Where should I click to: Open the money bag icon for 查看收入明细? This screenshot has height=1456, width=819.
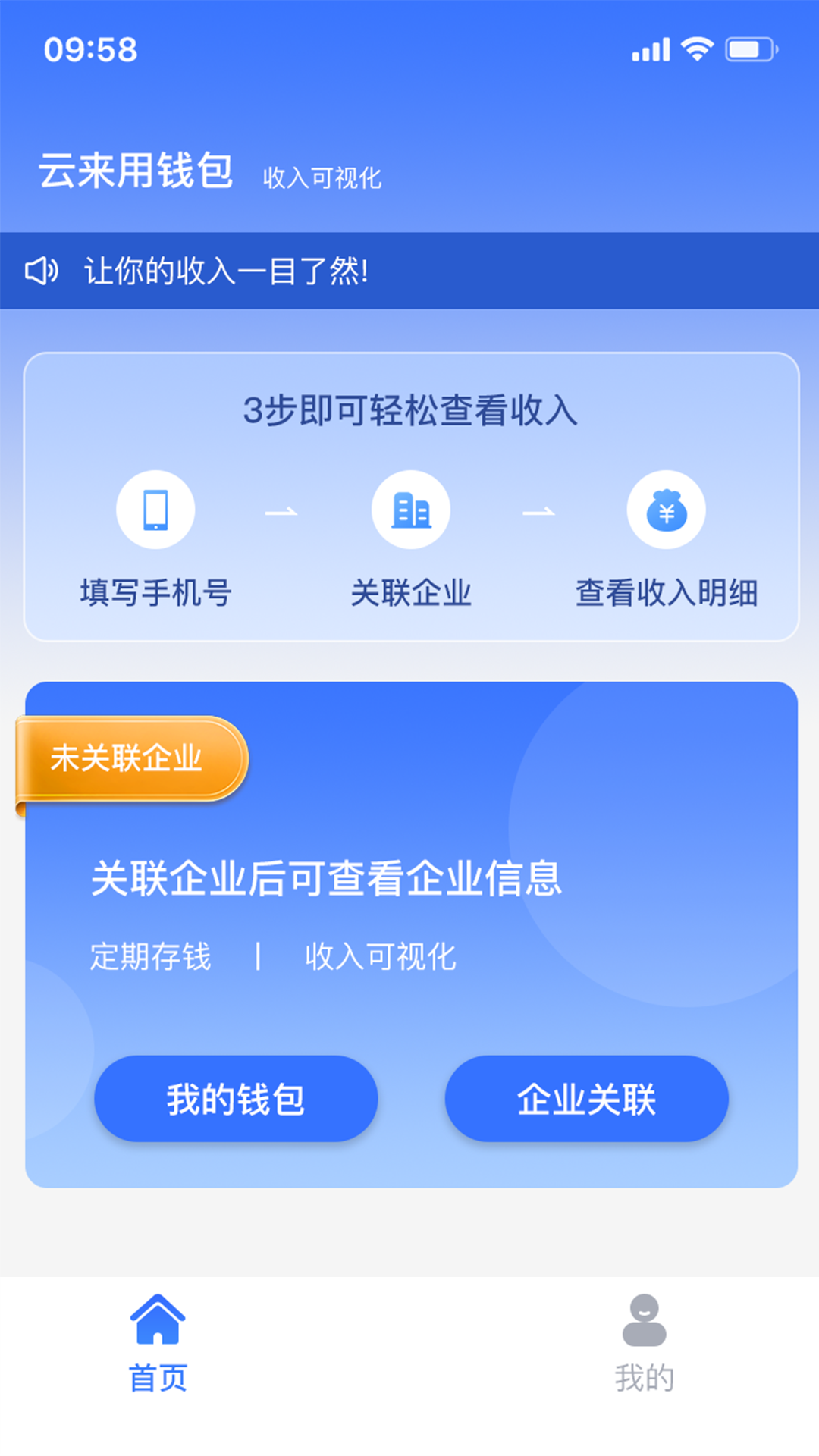click(666, 510)
